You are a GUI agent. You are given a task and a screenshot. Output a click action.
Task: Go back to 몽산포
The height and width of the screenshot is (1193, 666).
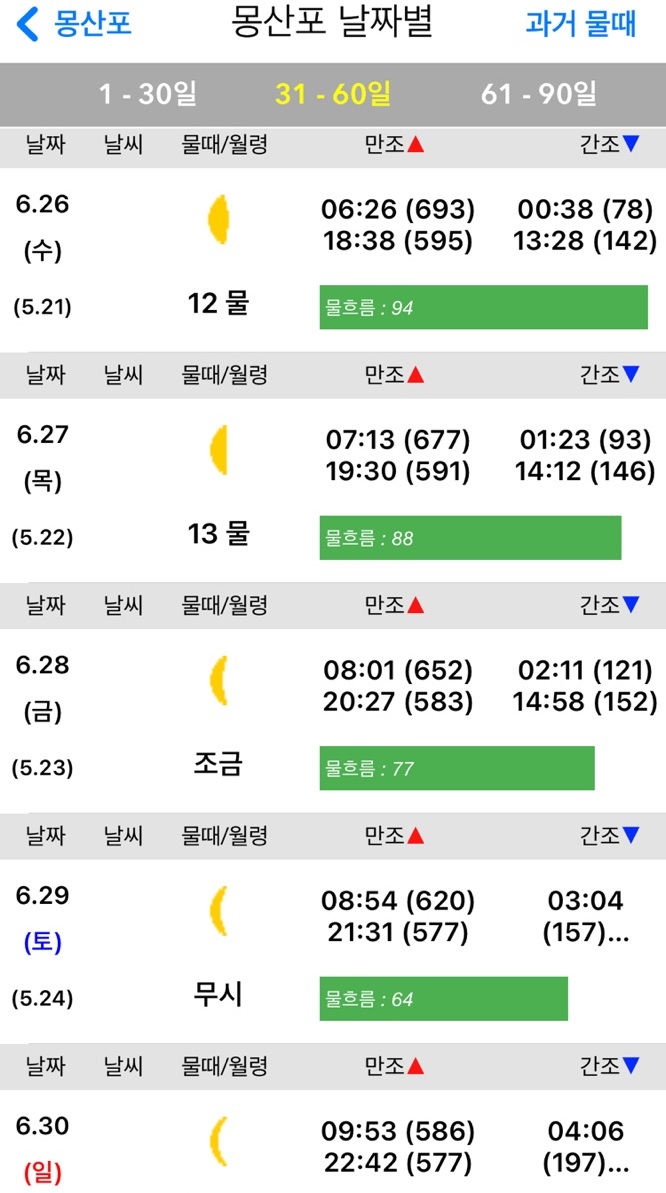click(74, 24)
